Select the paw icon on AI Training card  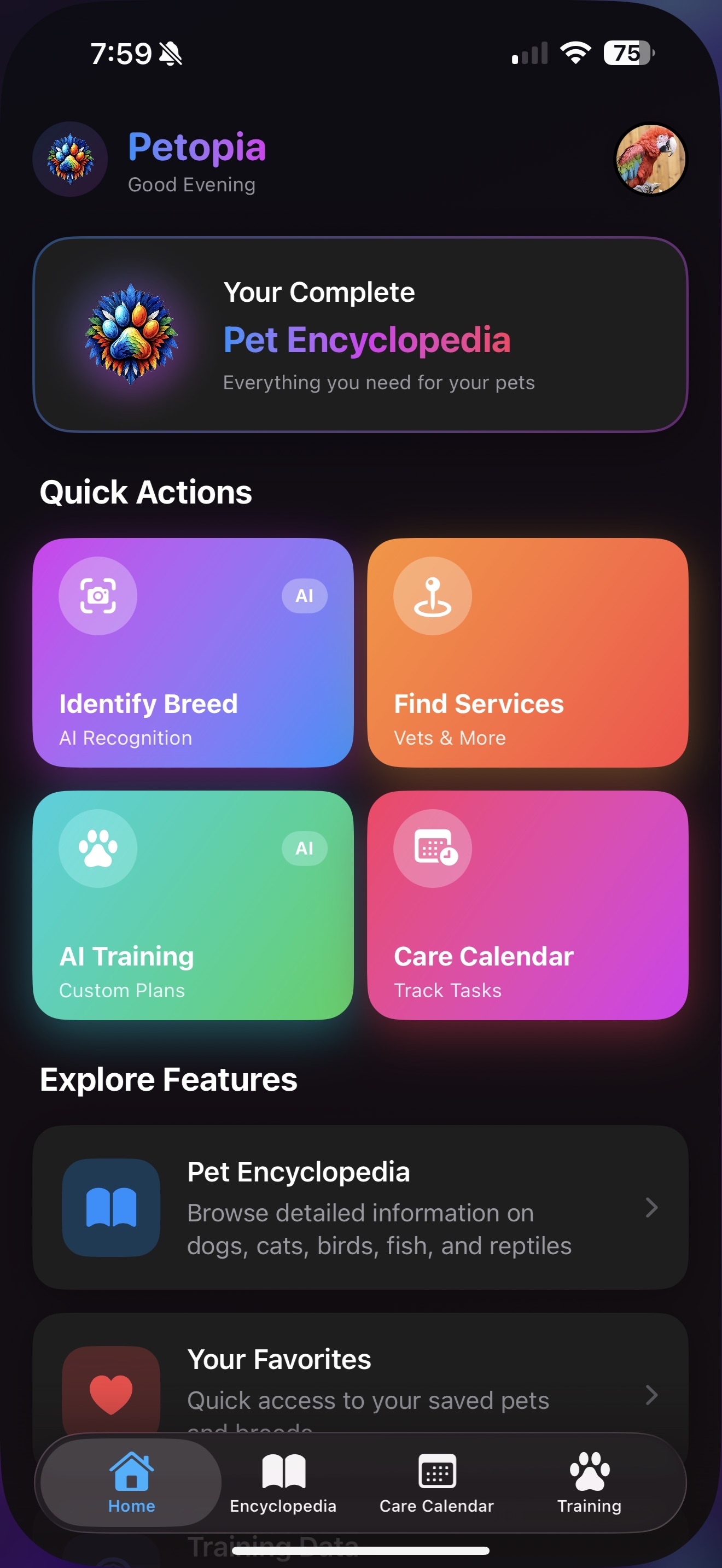[x=97, y=849]
